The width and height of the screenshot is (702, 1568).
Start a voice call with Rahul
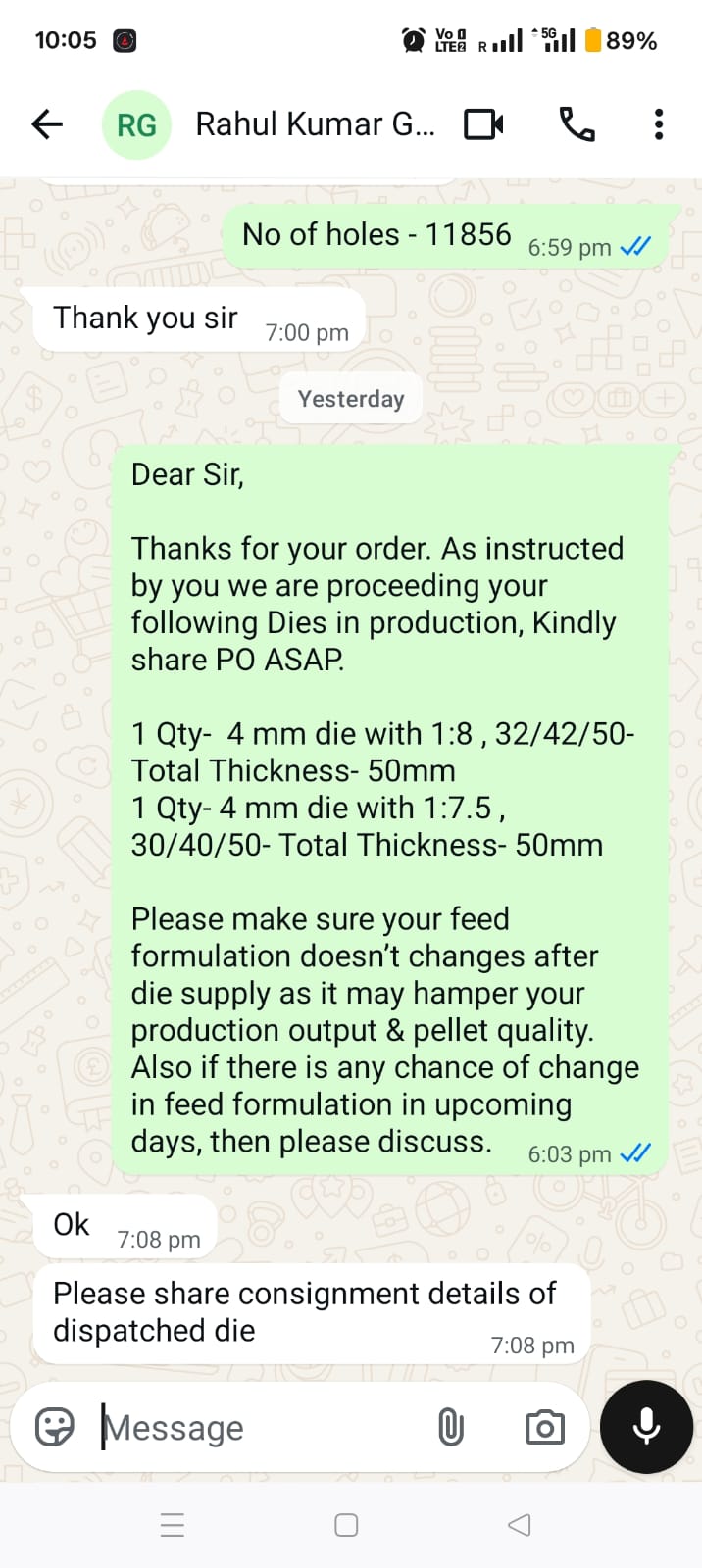coord(577,124)
